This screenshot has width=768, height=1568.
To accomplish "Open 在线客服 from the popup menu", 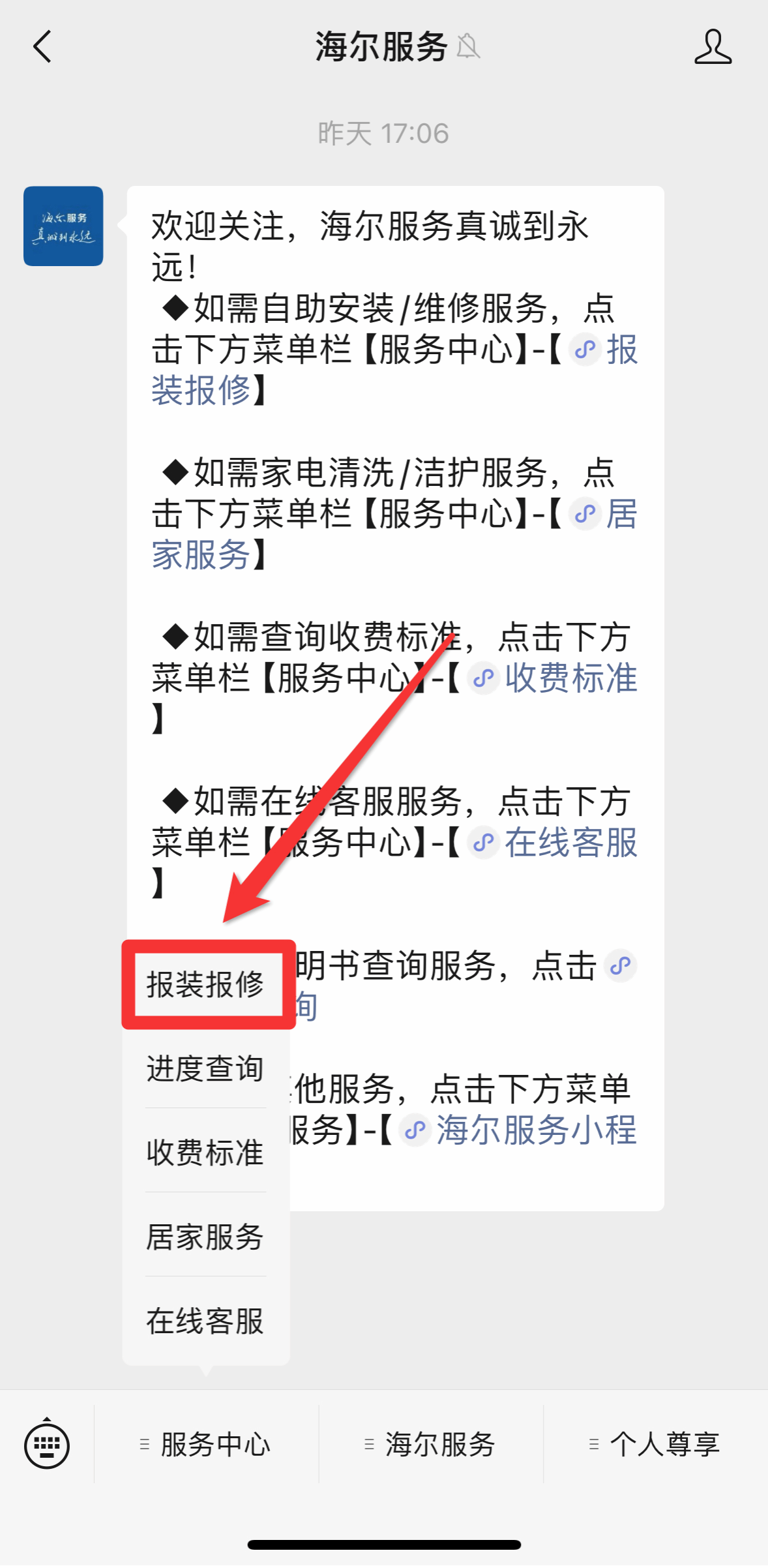I will coord(205,1321).
